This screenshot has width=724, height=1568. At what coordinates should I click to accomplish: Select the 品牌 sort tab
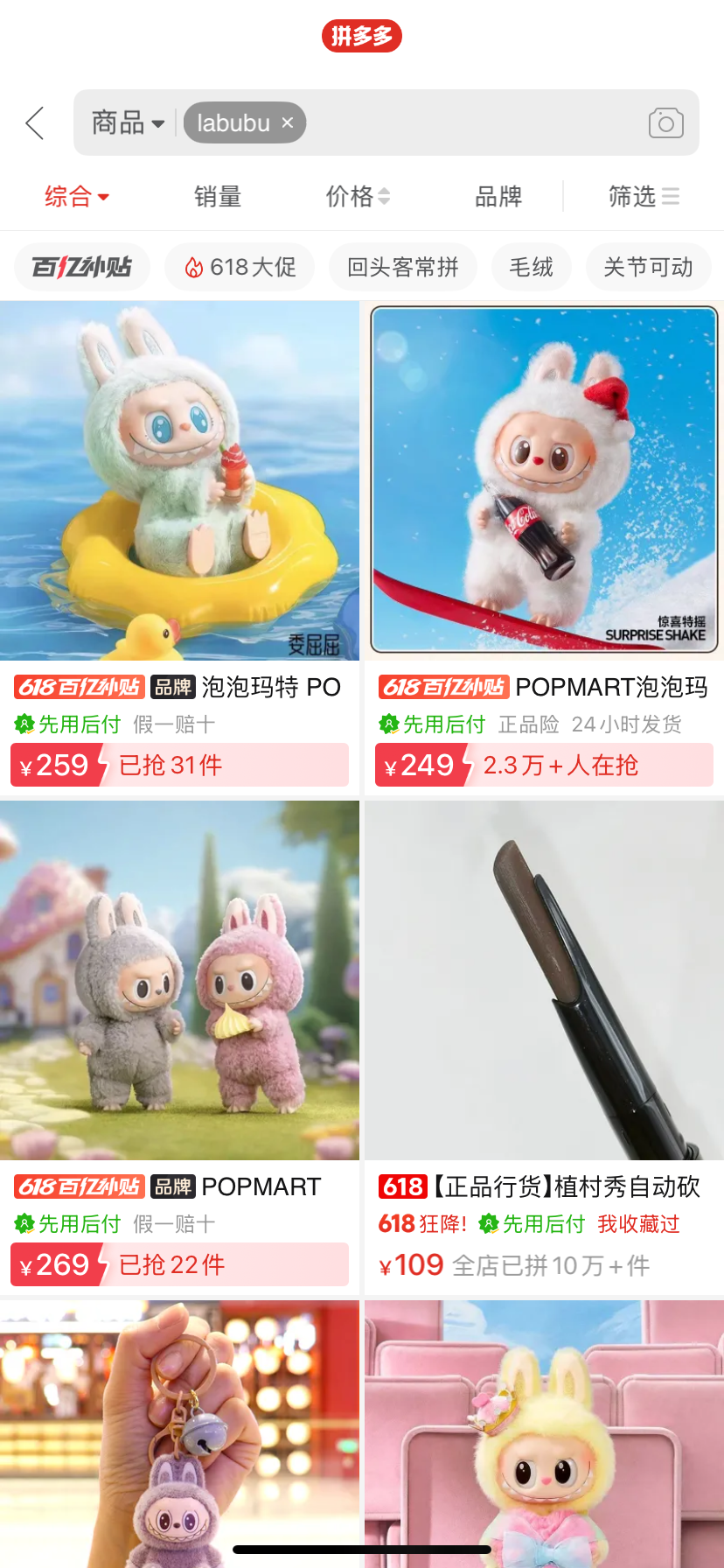(x=498, y=197)
